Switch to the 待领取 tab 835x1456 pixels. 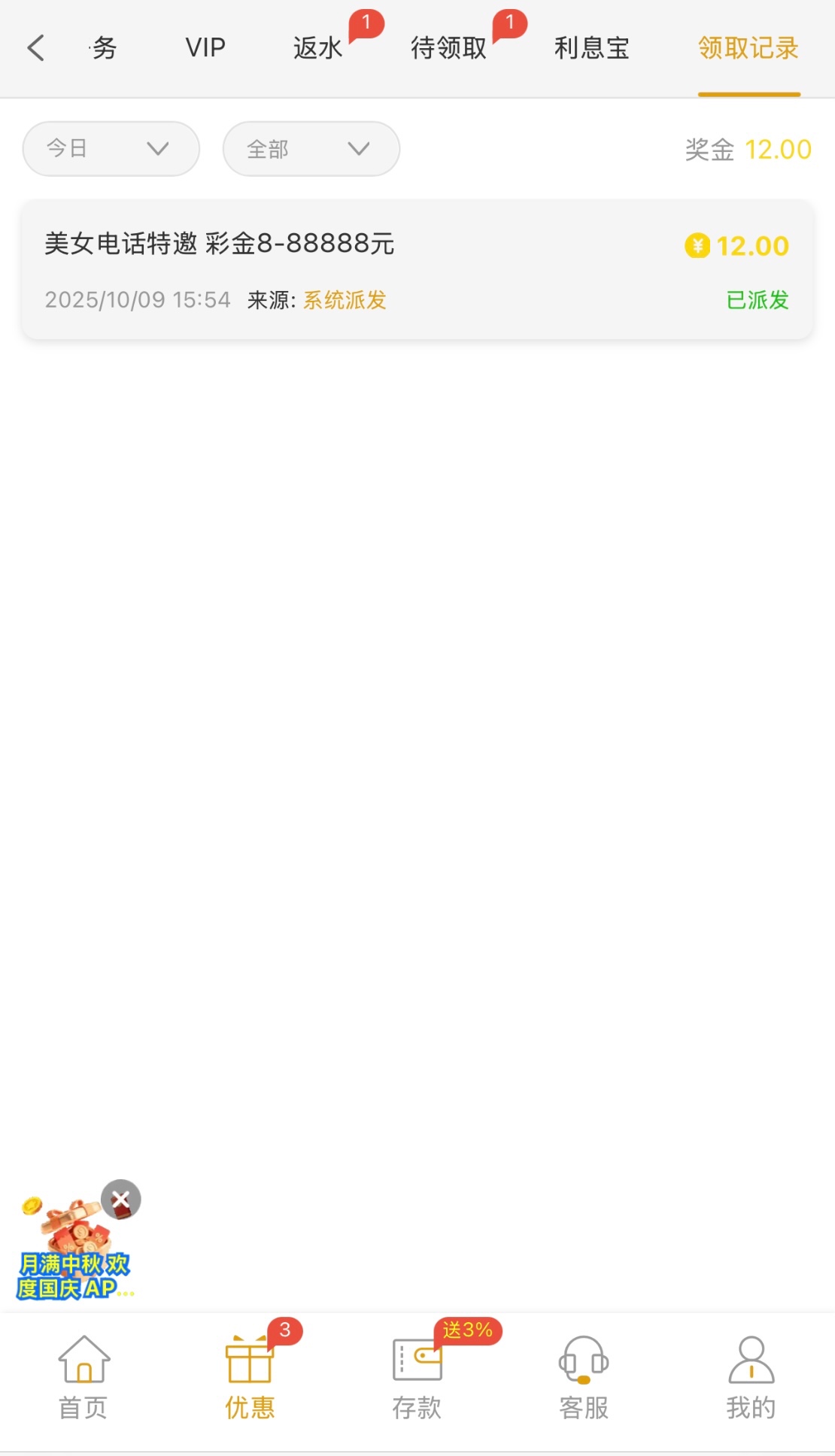tap(448, 48)
